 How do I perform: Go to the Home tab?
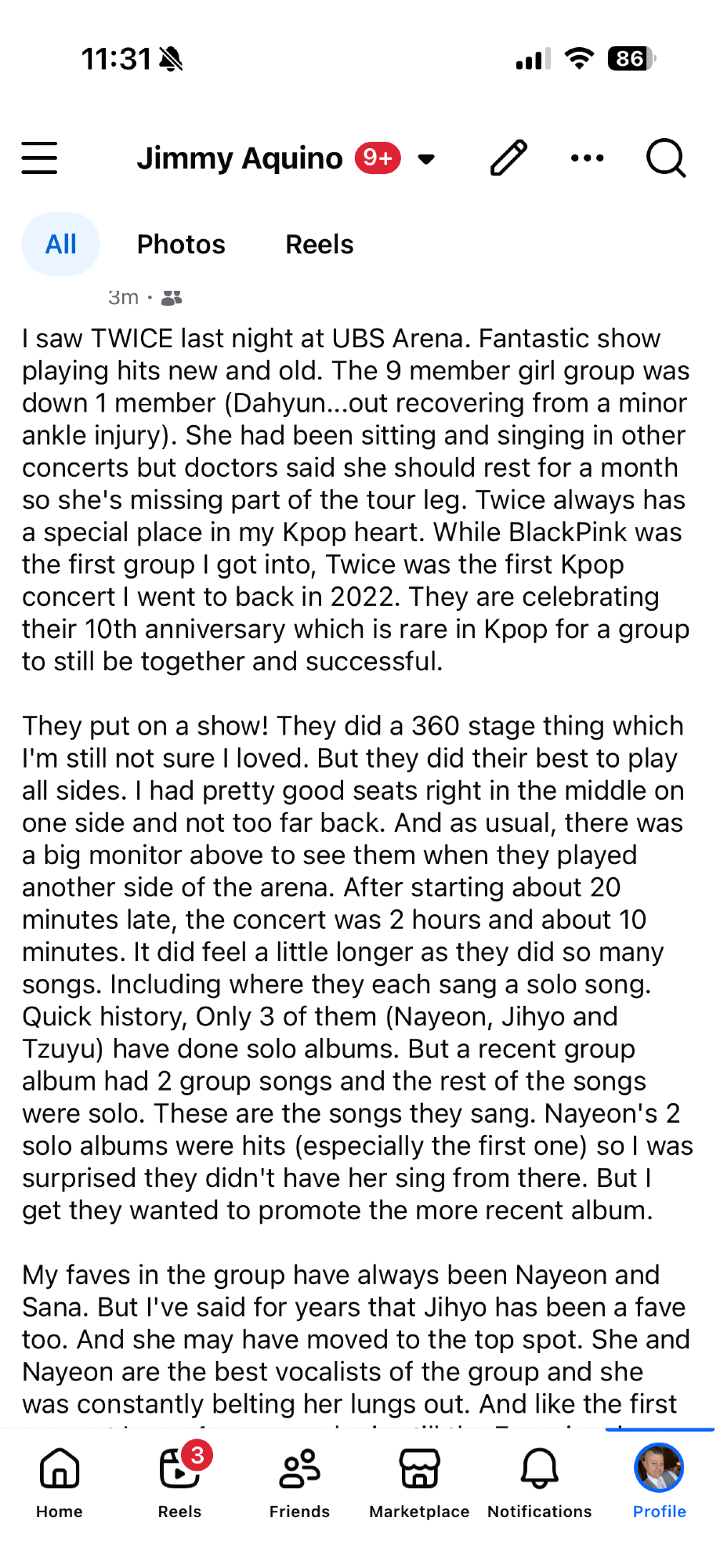point(60,1482)
